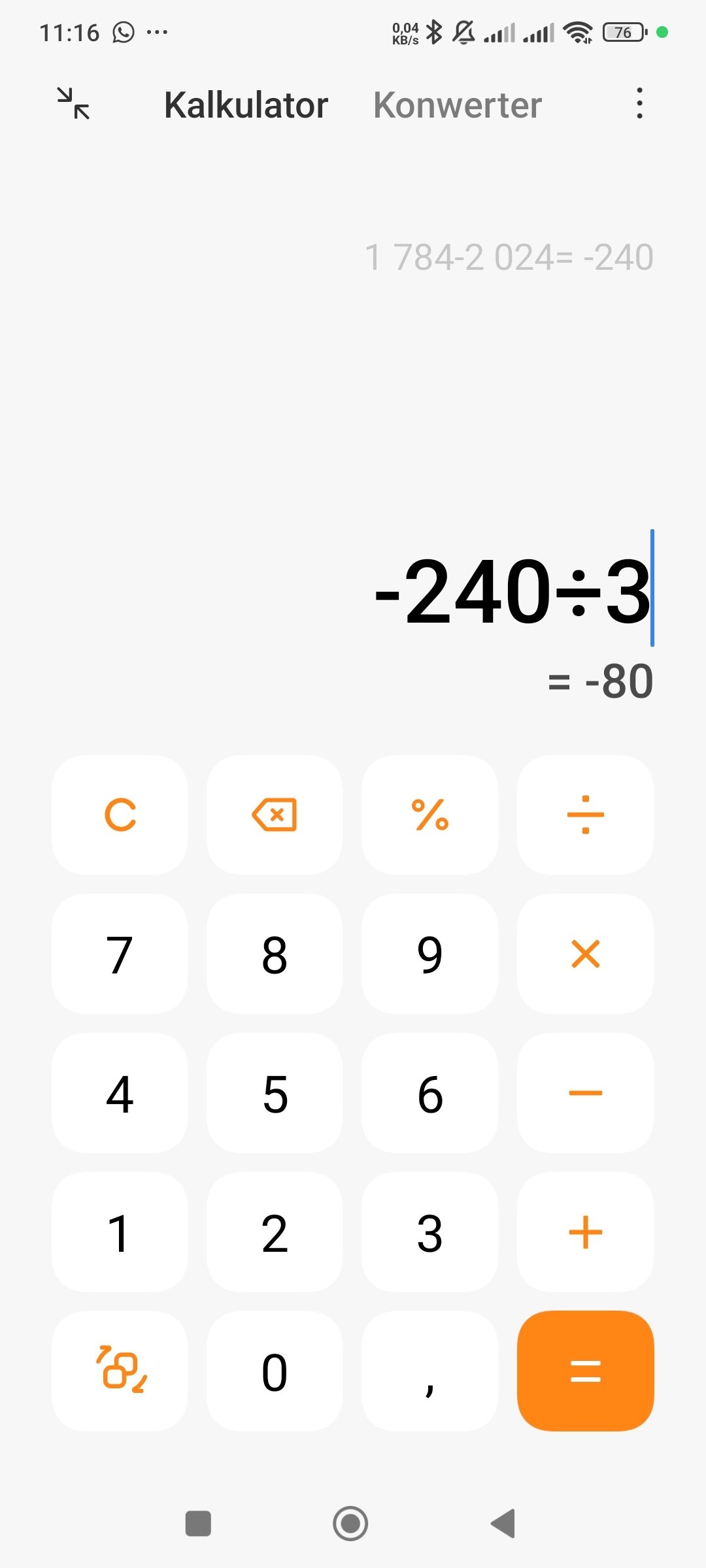Delete the last digit with backspace
706x1568 pixels.
click(275, 815)
